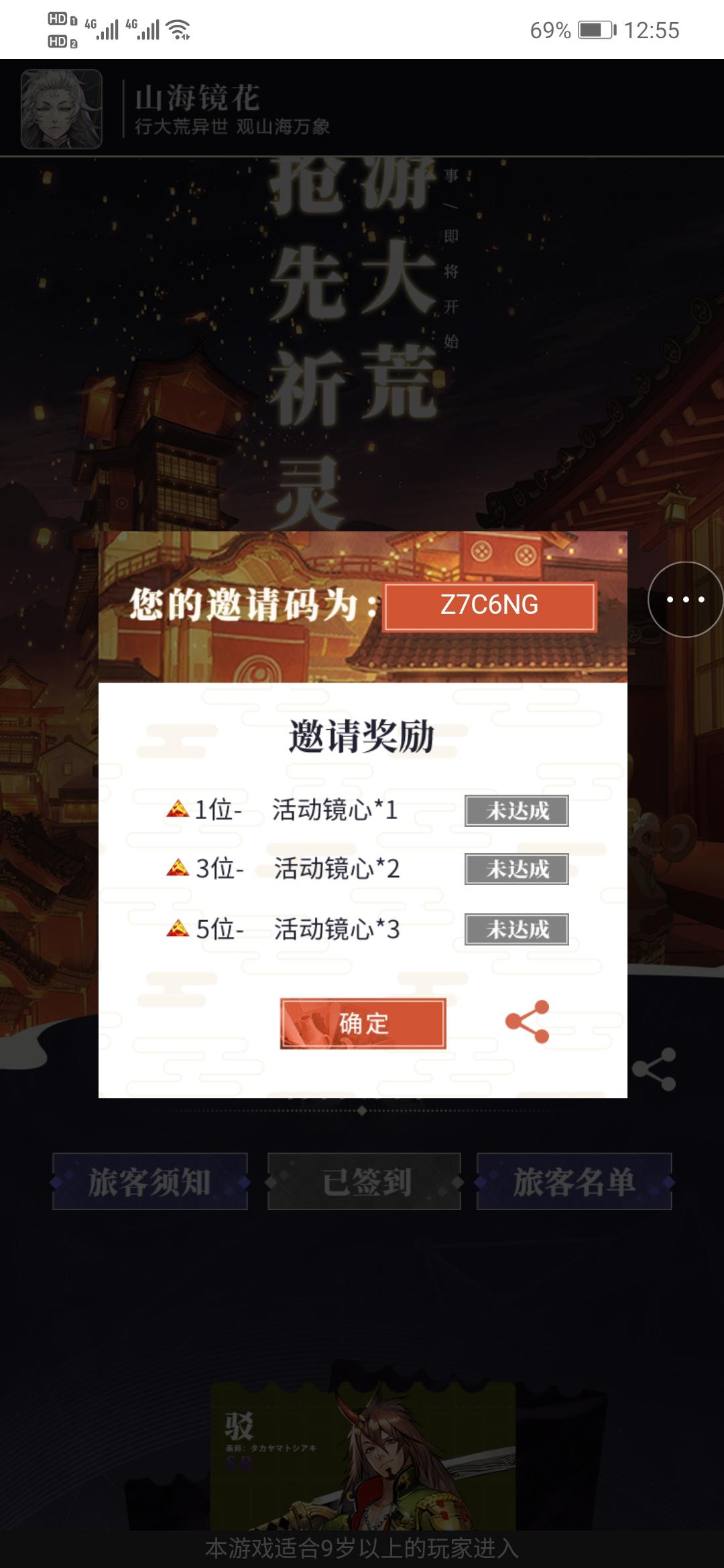Viewport: 724px width, 1568px height.
Task: Tap the 邀请奖励 rewards heading
Action: [362, 734]
